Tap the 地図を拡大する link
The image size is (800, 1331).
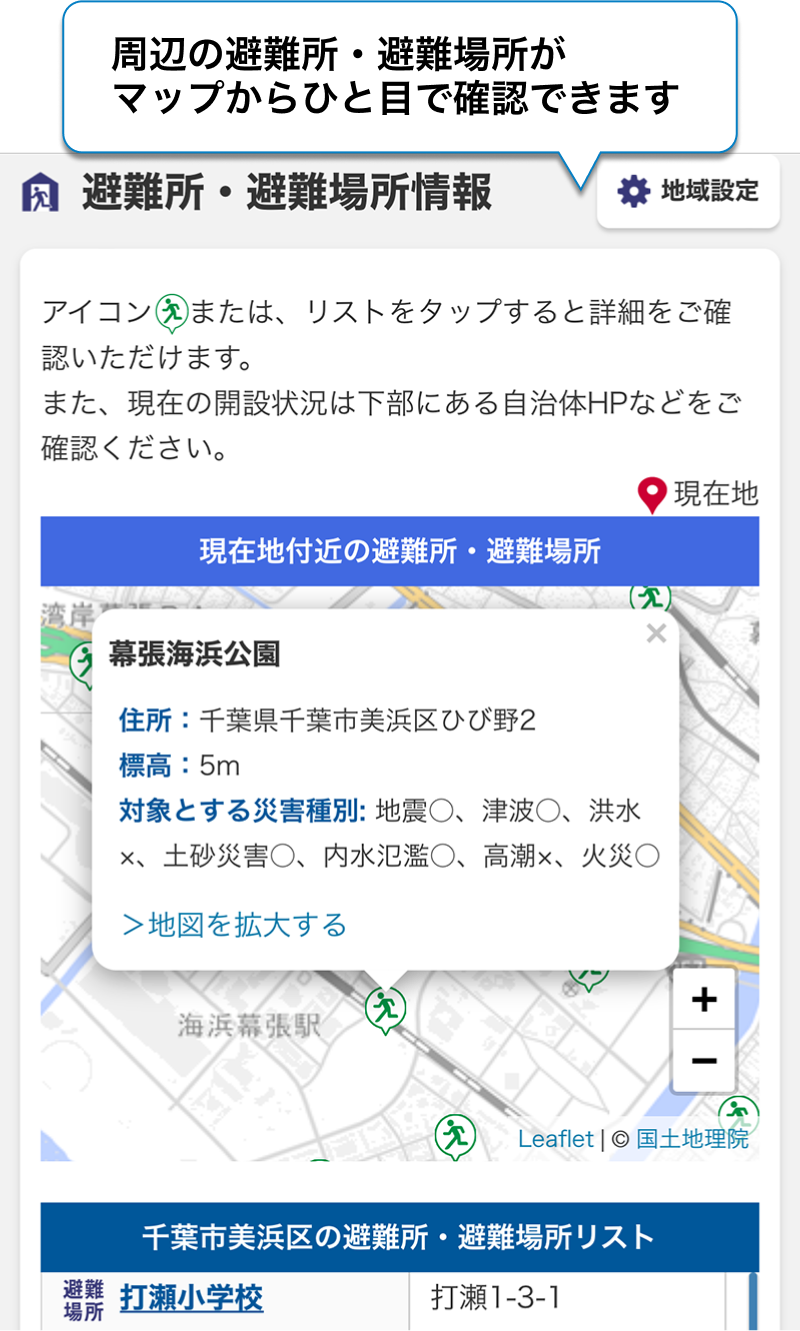pyautogui.click(x=234, y=924)
